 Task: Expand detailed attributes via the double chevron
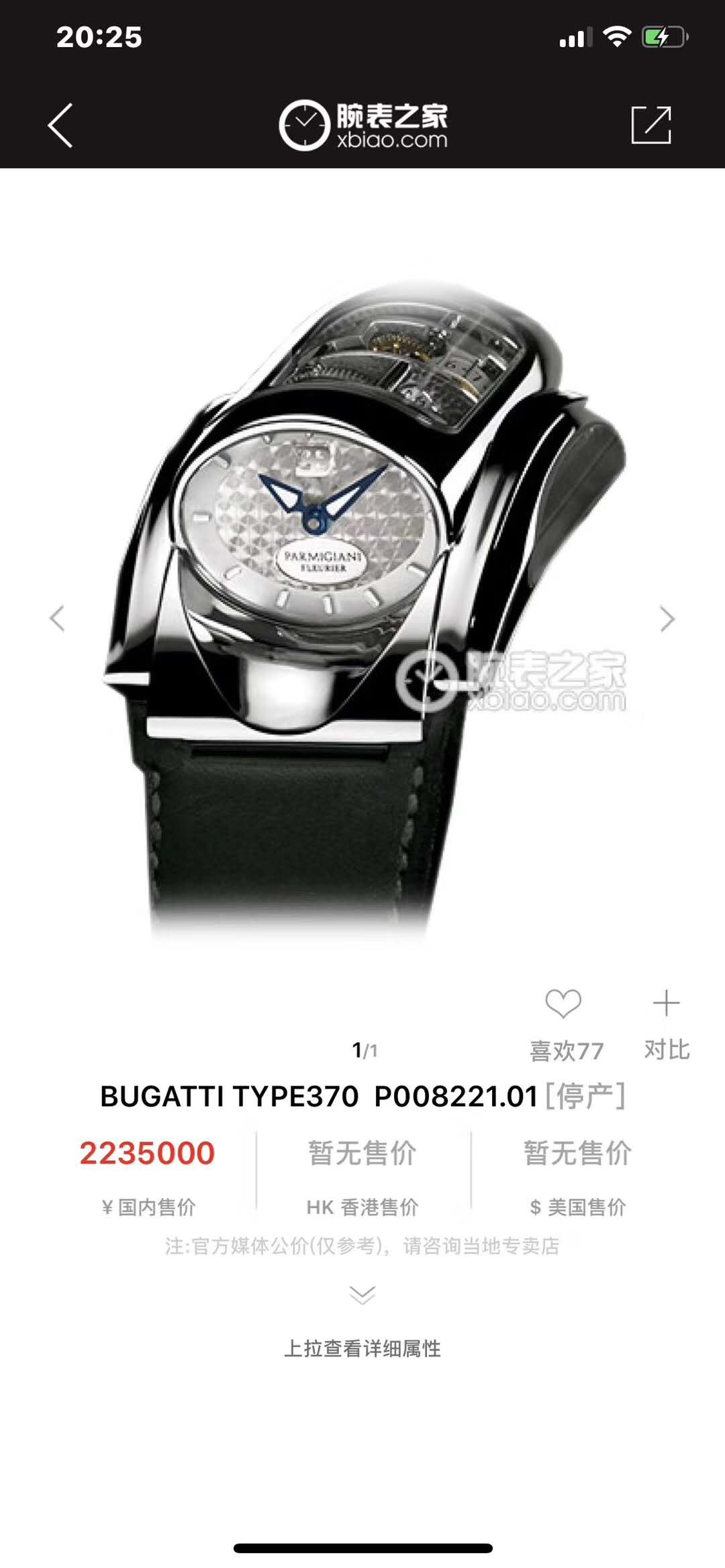(x=362, y=1295)
